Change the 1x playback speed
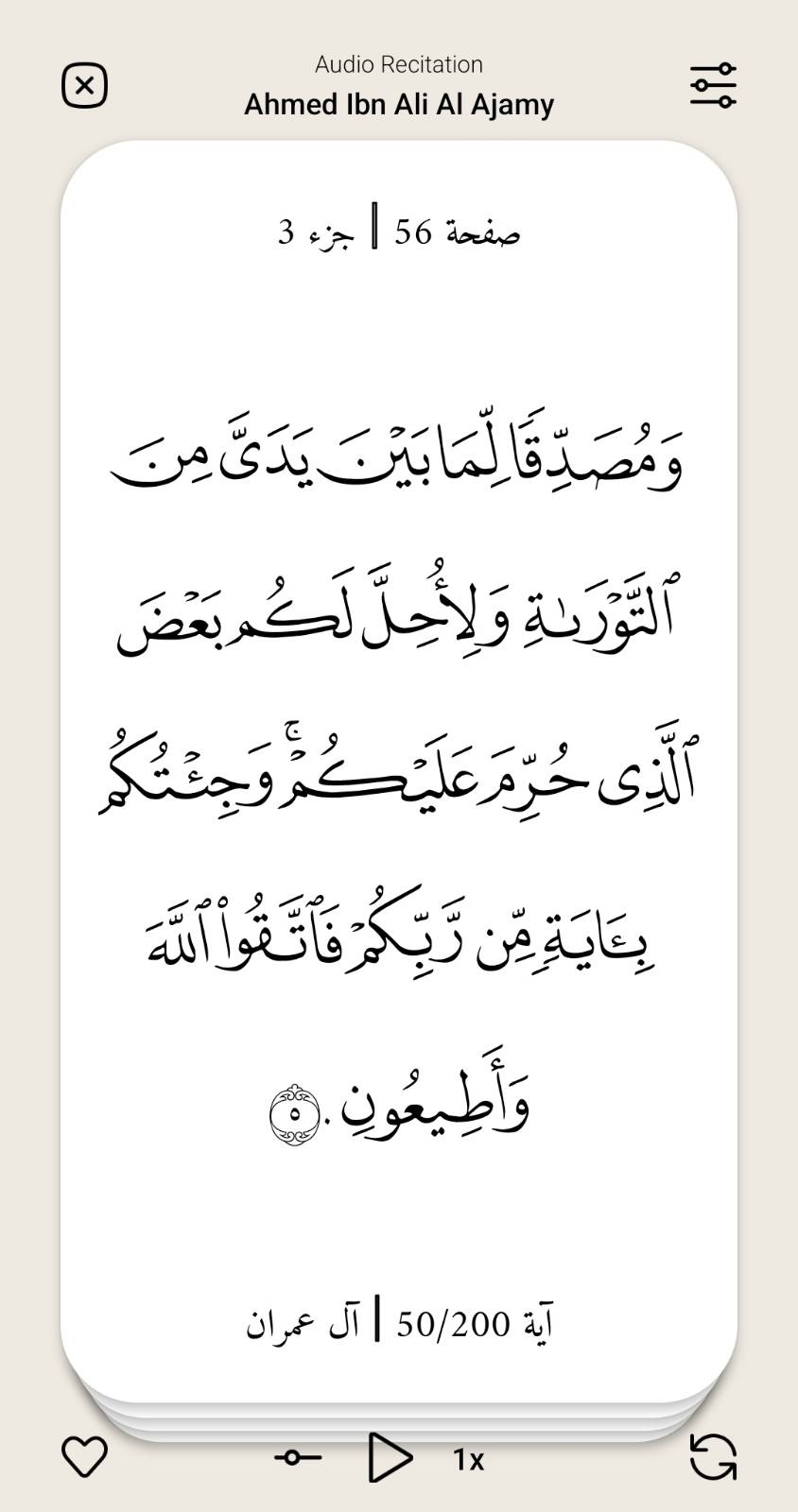Viewport: 798px width, 1512px height. tap(468, 1460)
